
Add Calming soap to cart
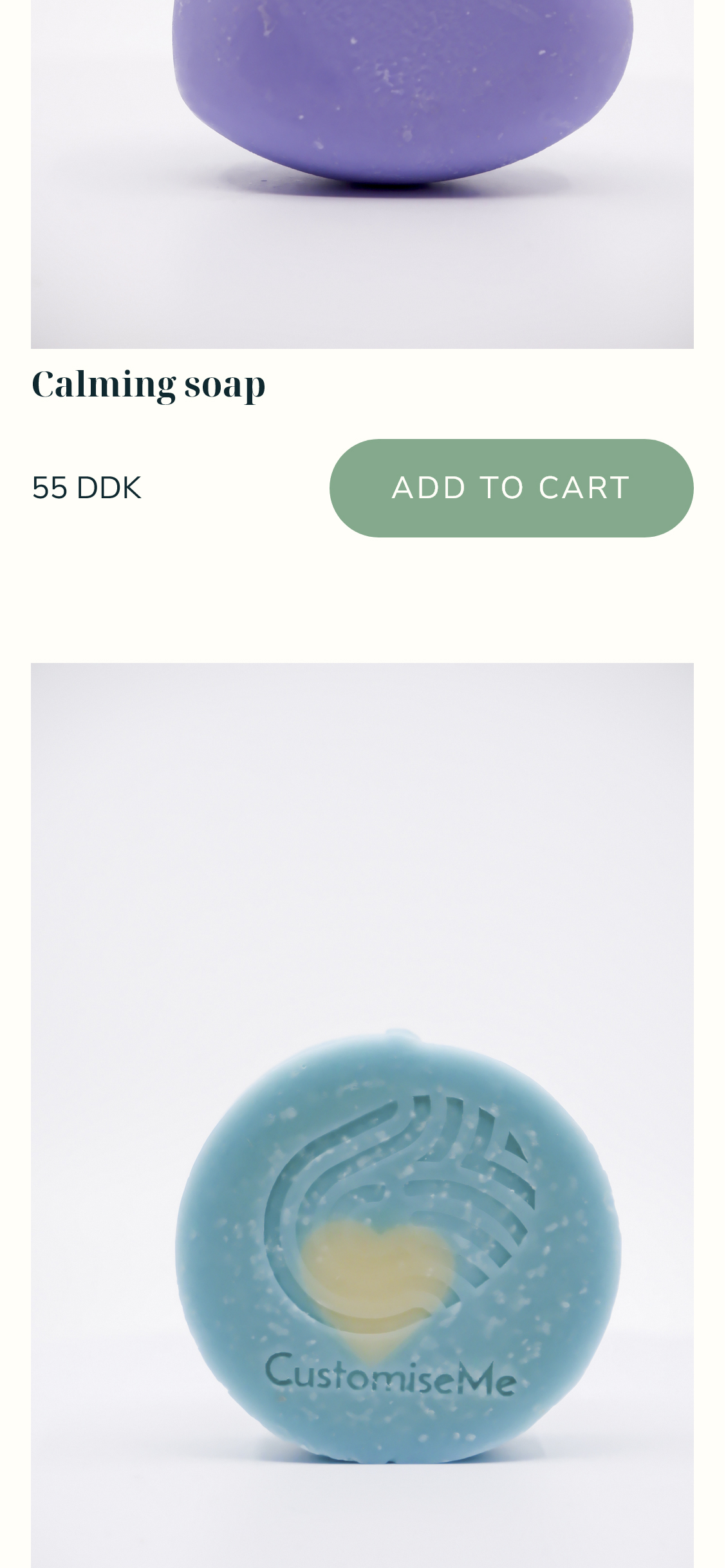click(511, 488)
